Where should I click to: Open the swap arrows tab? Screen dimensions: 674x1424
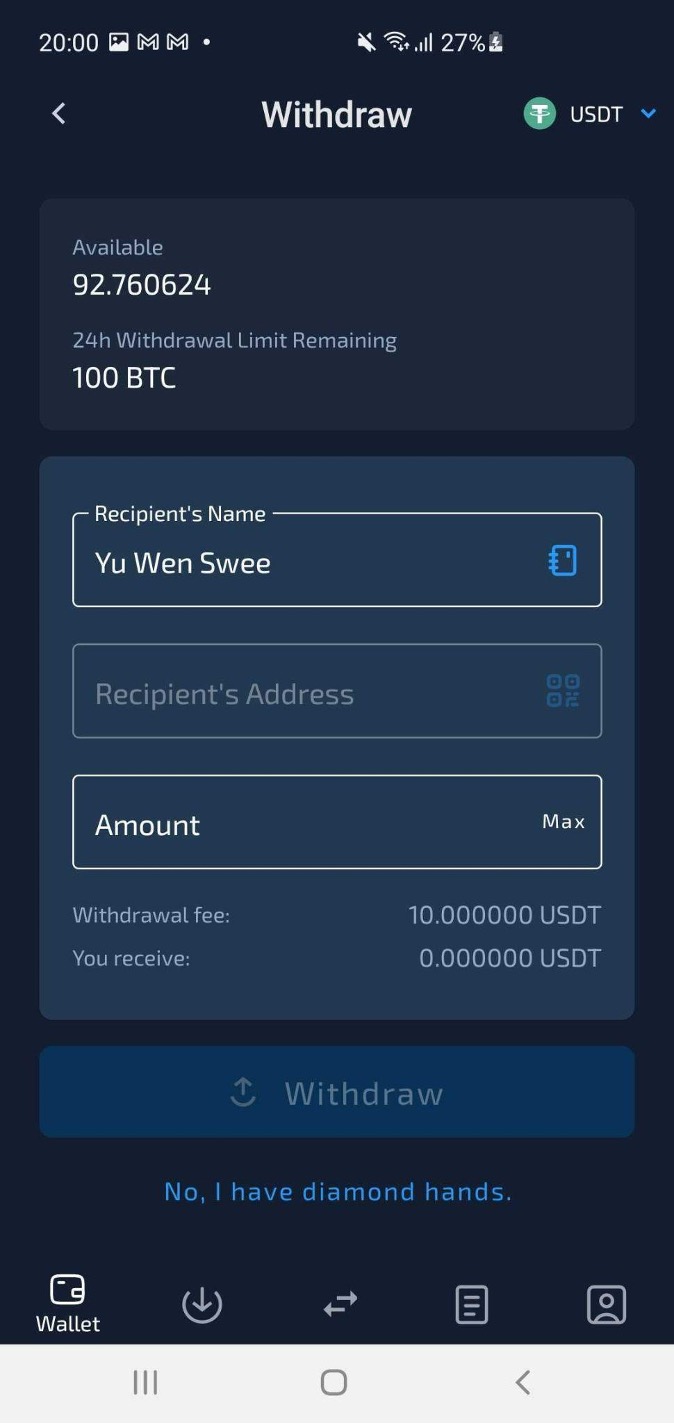(340, 1304)
